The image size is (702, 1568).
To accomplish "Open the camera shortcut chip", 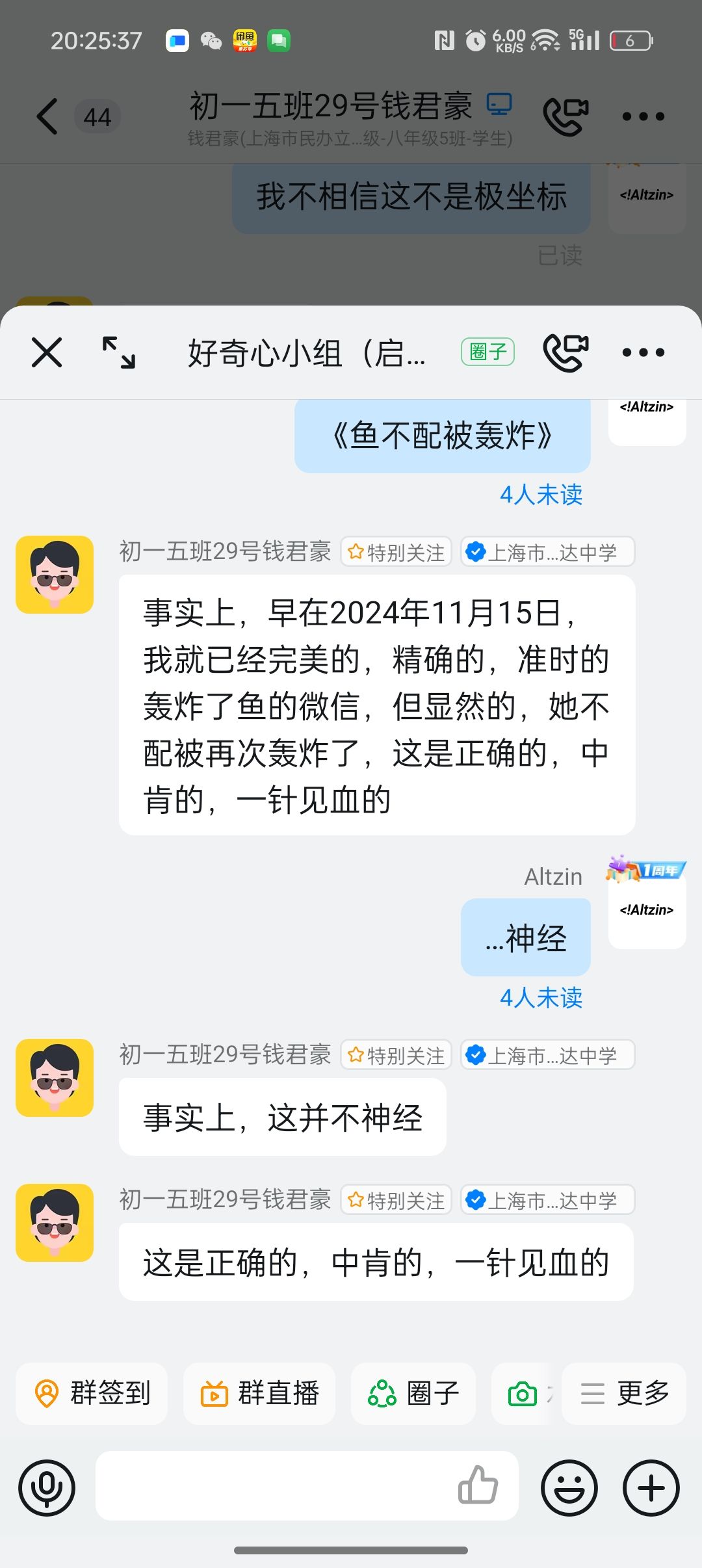I will [523, 1393].
